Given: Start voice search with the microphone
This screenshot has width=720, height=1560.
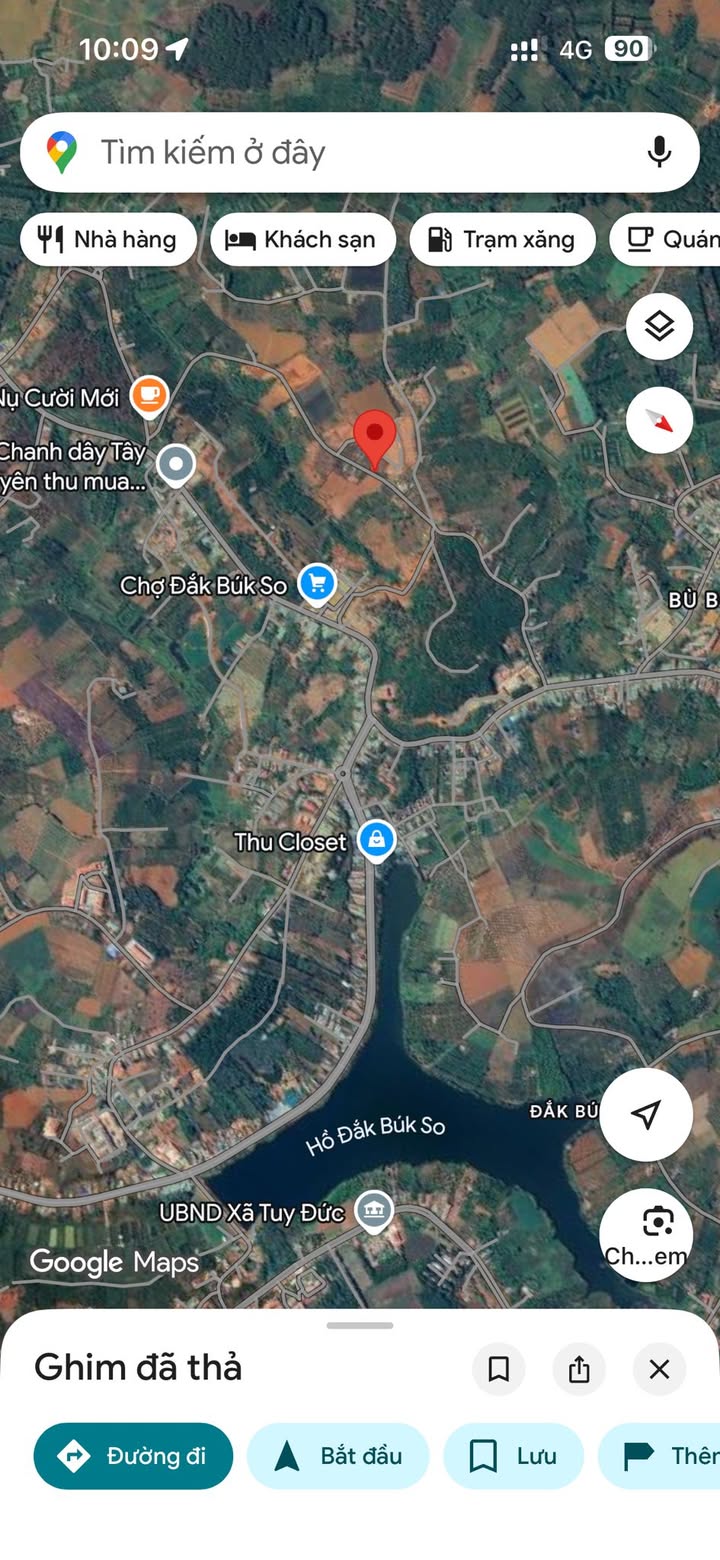Looking at the screenshot, I should click(x=658, y=152).
